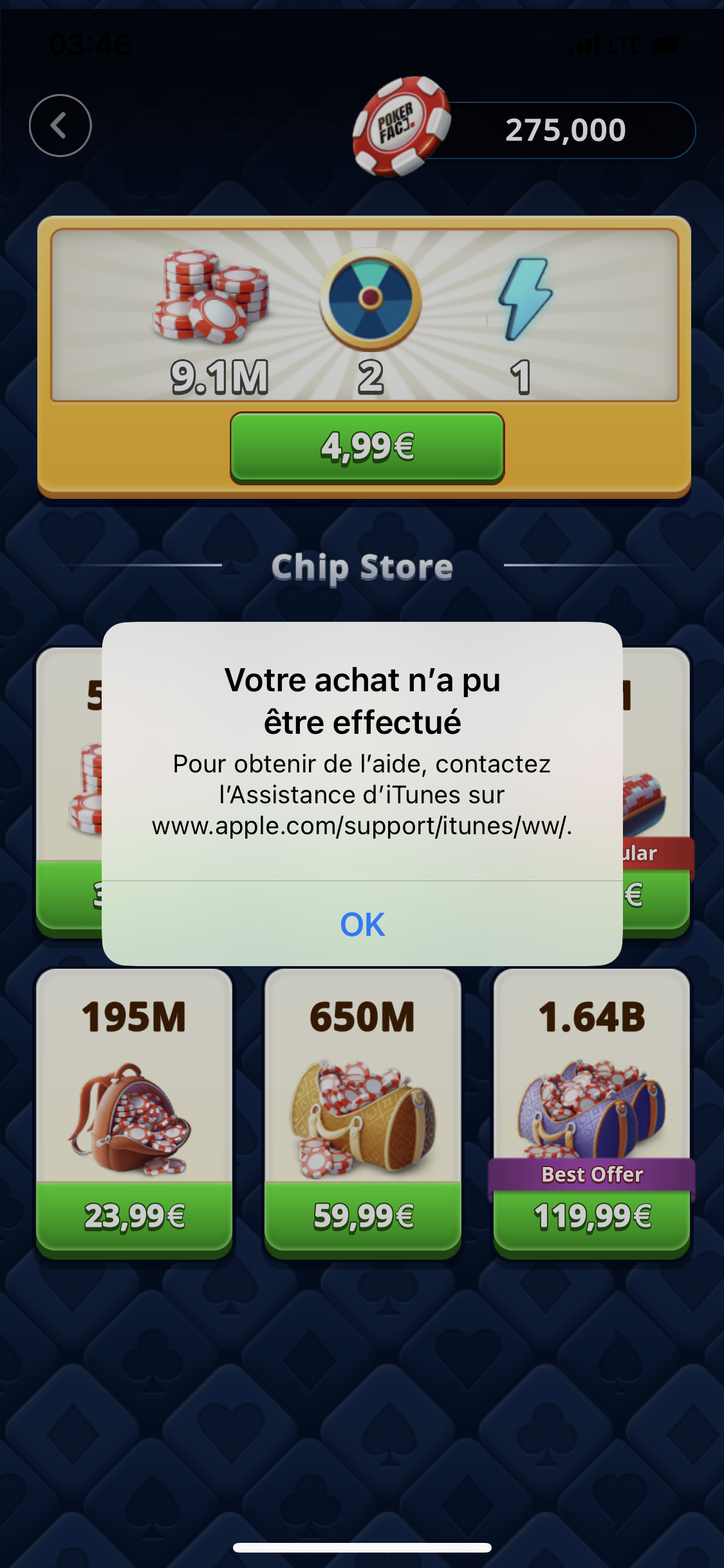Screen dimensions: 724x1568
Task: Go back using the arrow icon
Action: pyautogui.click(x=60, y=126)
